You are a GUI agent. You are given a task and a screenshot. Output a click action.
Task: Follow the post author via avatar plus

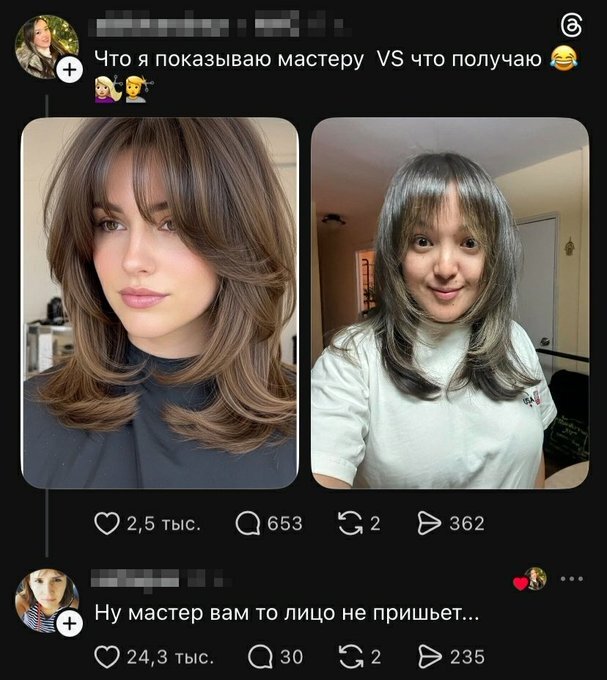click(x=69, y=70)
